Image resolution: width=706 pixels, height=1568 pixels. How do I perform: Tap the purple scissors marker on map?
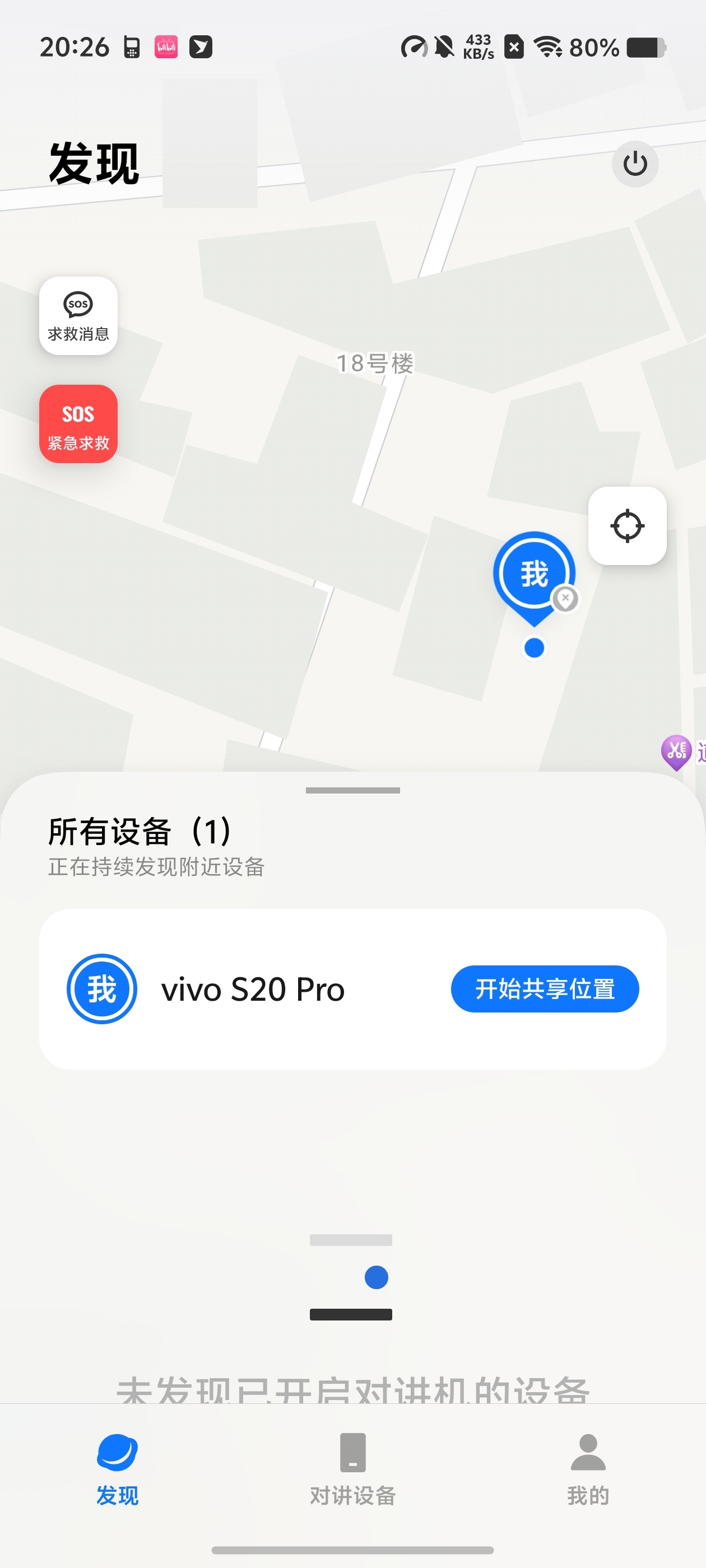tap(676, 751)
